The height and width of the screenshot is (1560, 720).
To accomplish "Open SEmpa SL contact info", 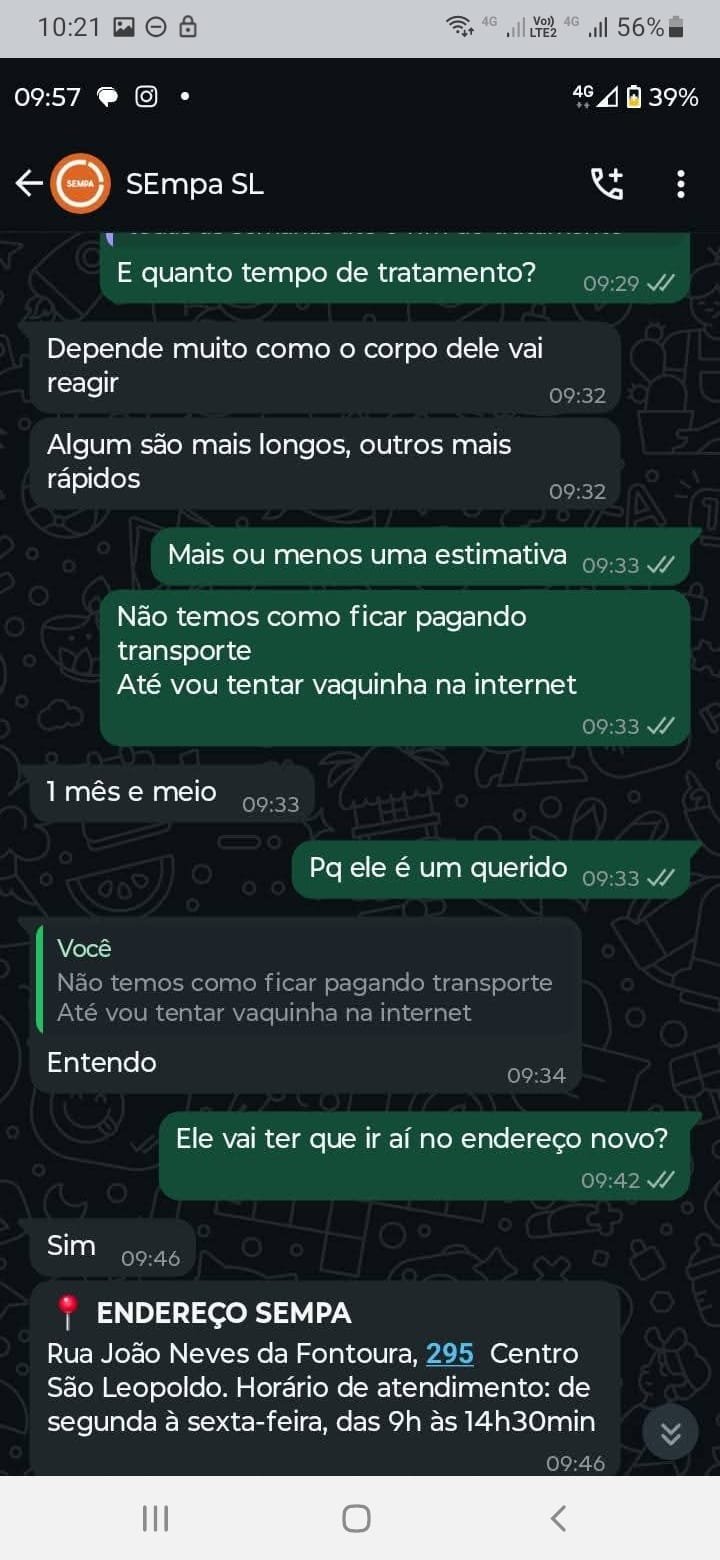I will 195,184.
